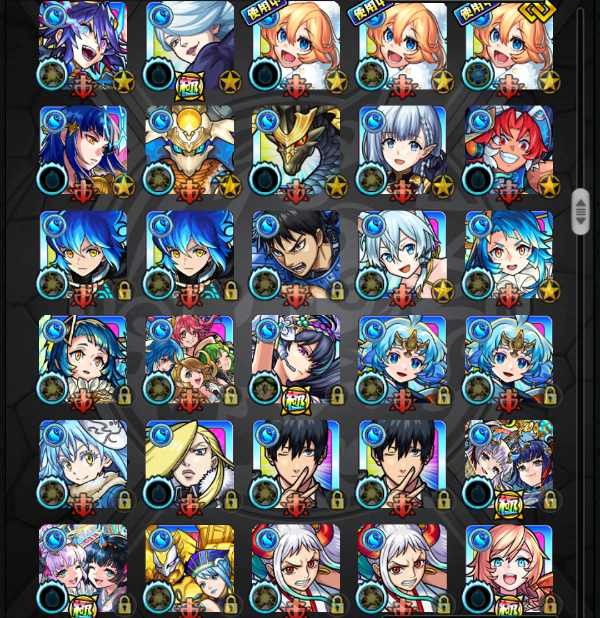Open the golden-helmeted white warrior tile
The height and width of the screenshot is (618, 600).
[x=190, y=150]
